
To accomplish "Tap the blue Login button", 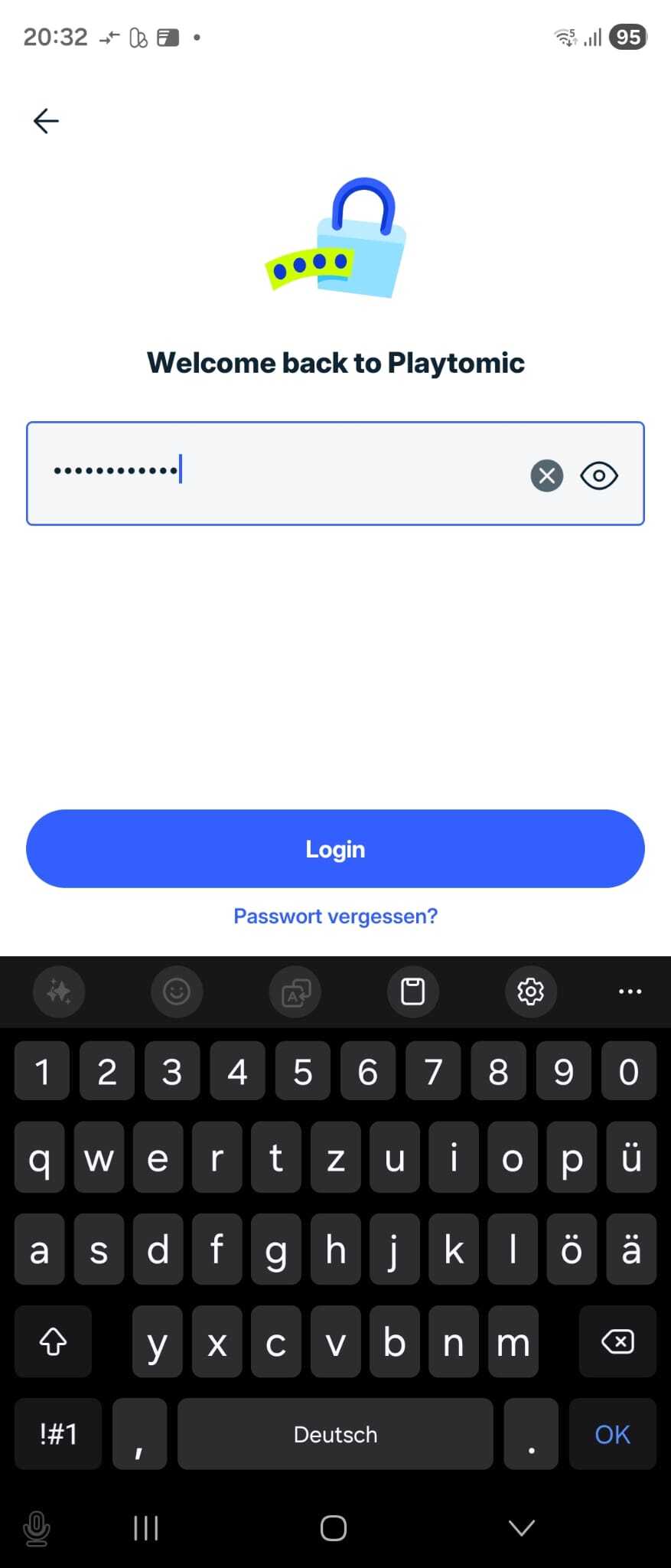I will pos(335,848).
